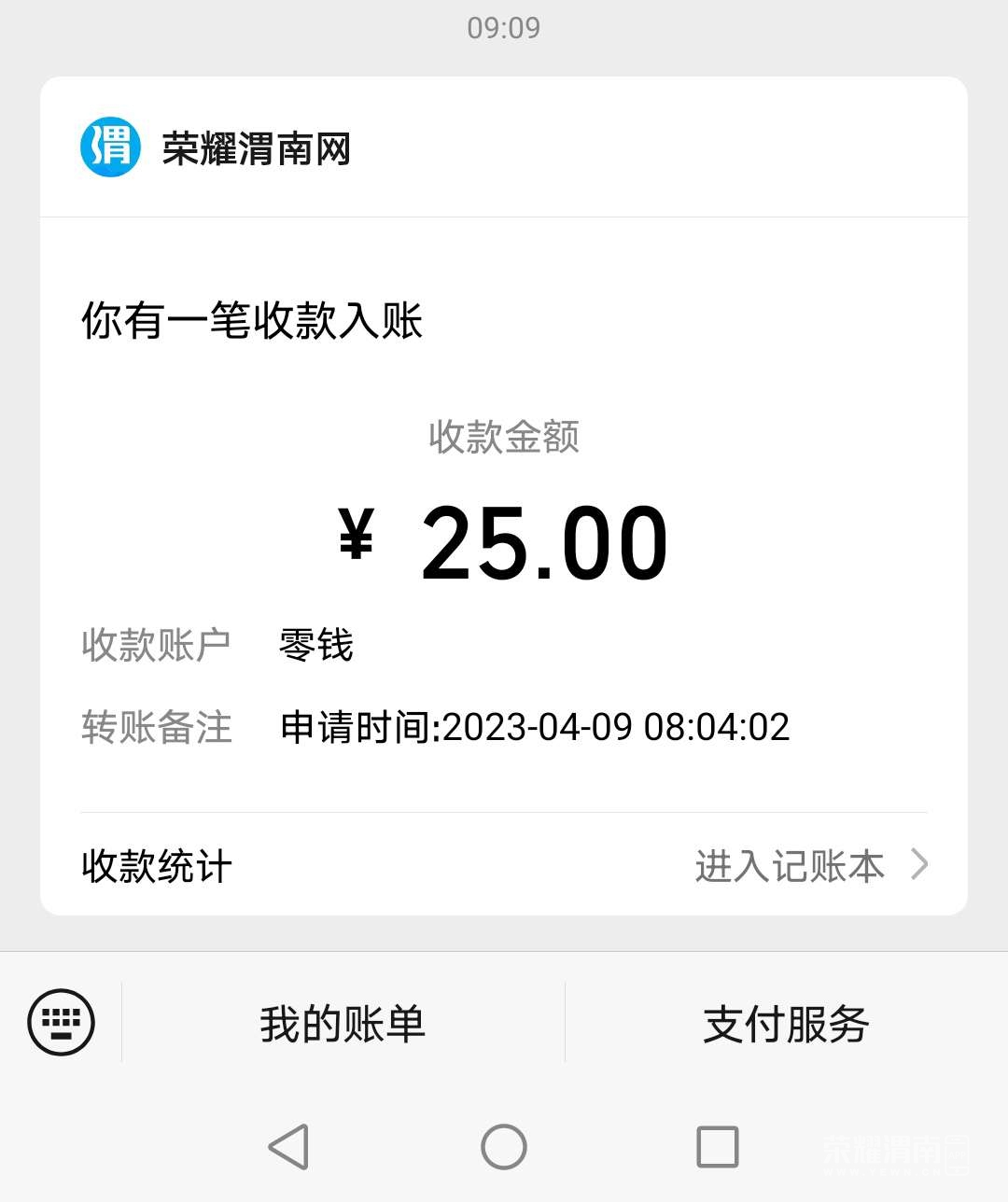Image resolution: width=1008 pixels, height=1202 pixels.
Task: Open 我的账单 menu
Action: click(x=343, y=1024)
